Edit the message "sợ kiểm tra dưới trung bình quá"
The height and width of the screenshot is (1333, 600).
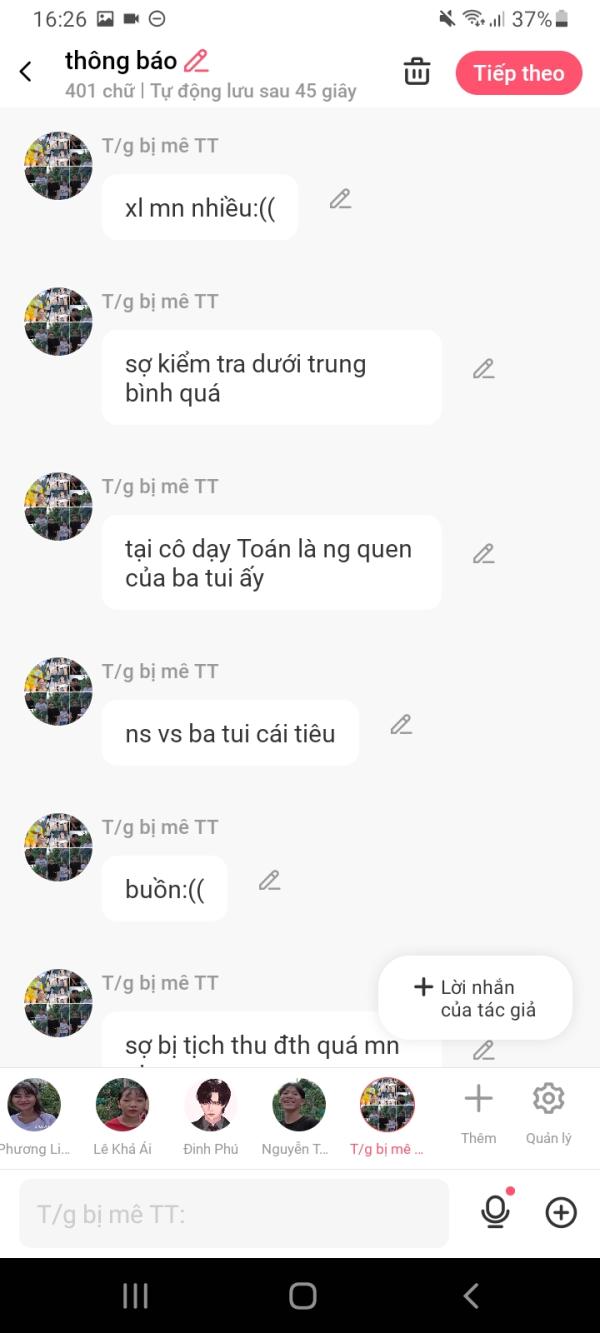click(484, 369)
